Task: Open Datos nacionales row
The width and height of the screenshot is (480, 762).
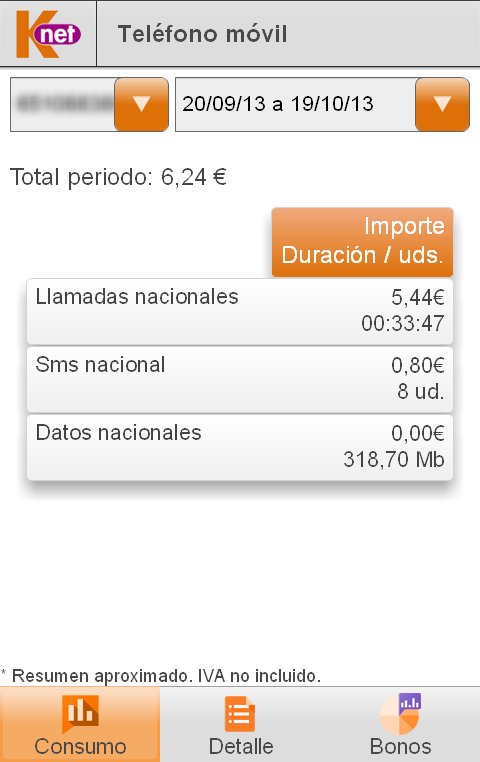Action: 240,448
